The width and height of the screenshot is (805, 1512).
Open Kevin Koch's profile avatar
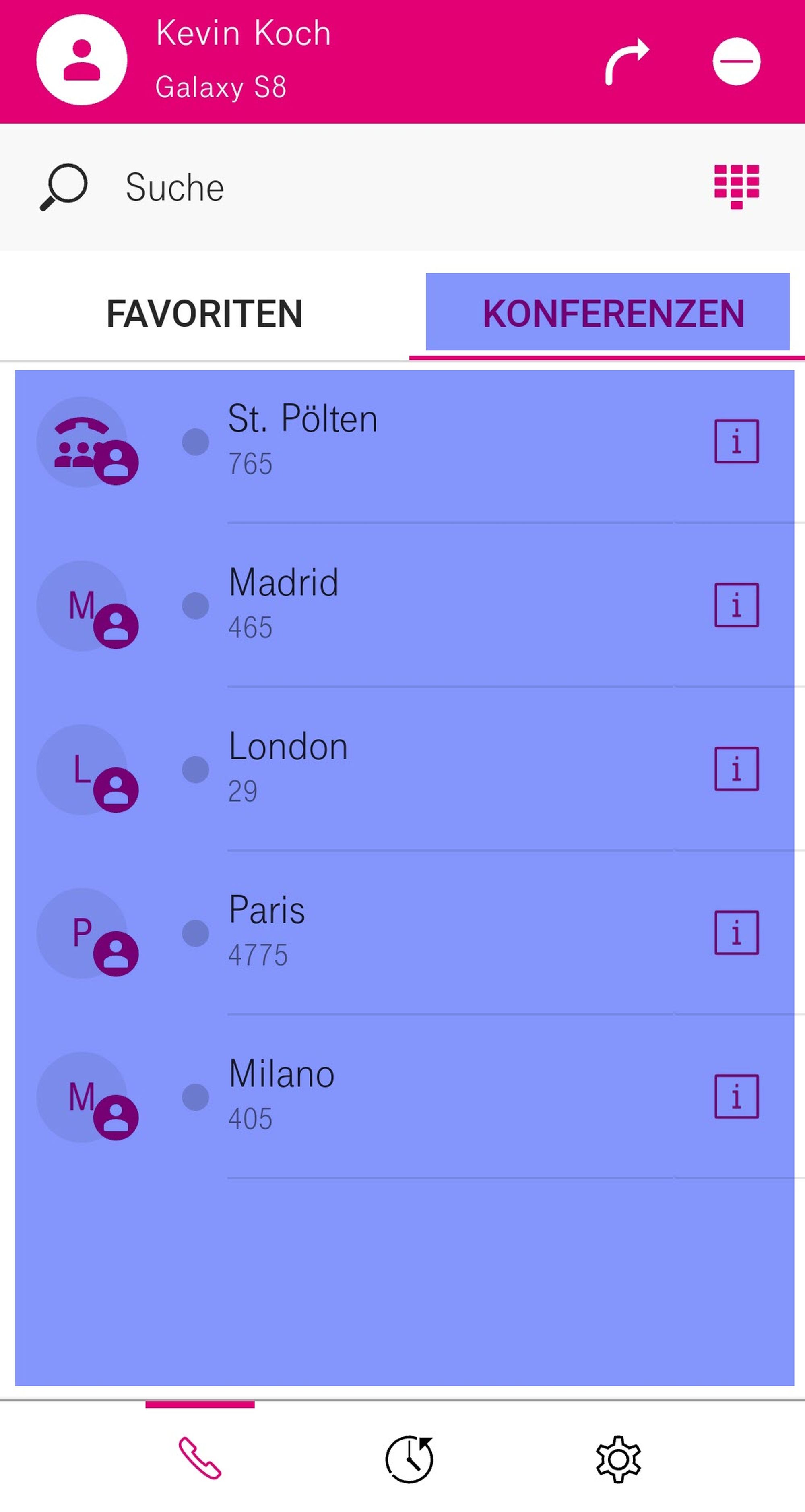82,60
